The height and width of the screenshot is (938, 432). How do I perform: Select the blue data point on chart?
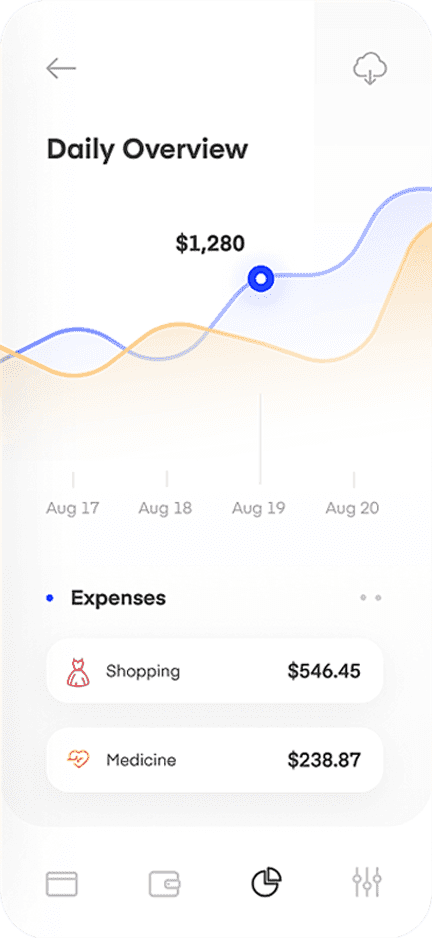(x=261, y=278)
